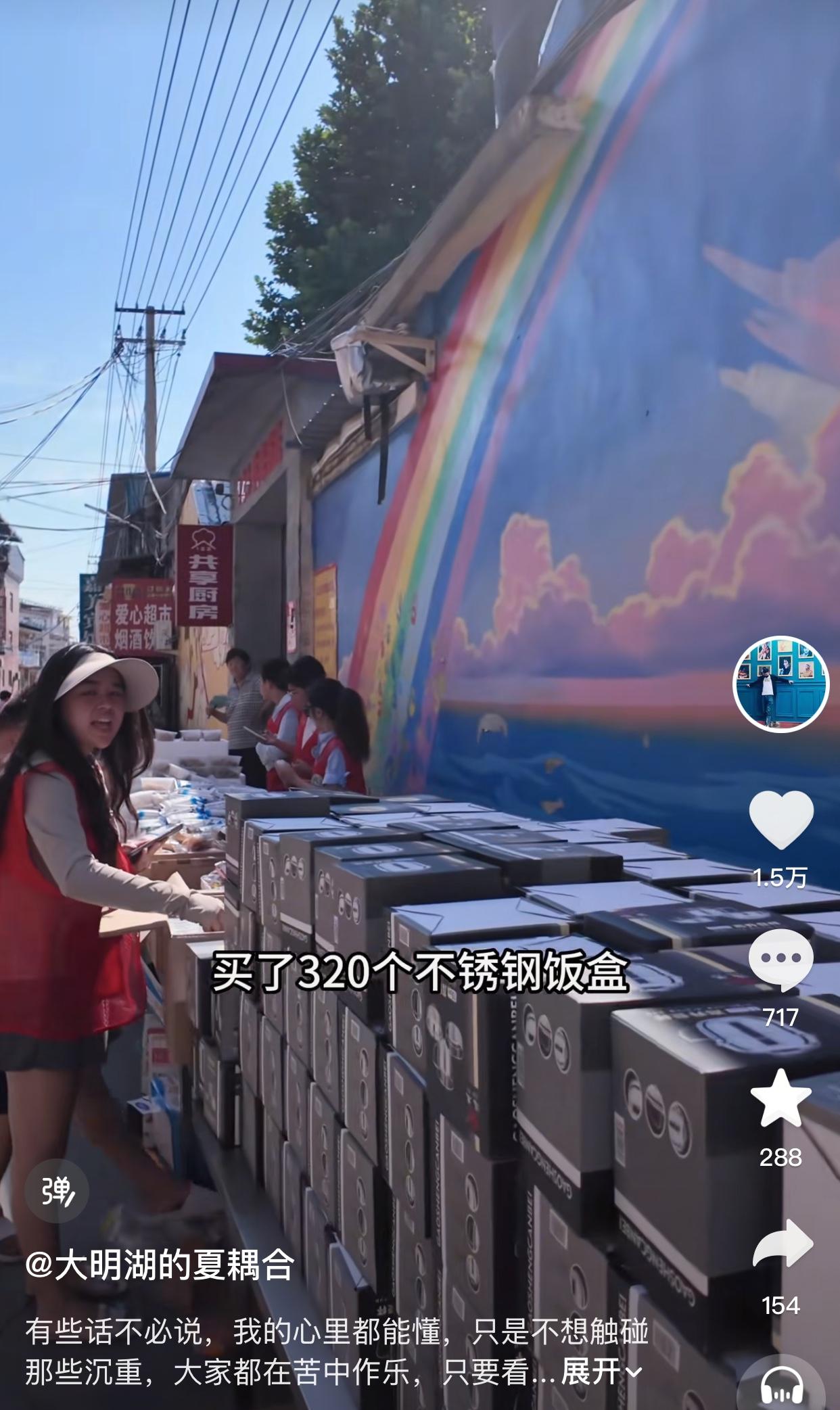840x1410 pixels.
Task: Open the creator's profile avatar
Action: click(x=781, y=684)
